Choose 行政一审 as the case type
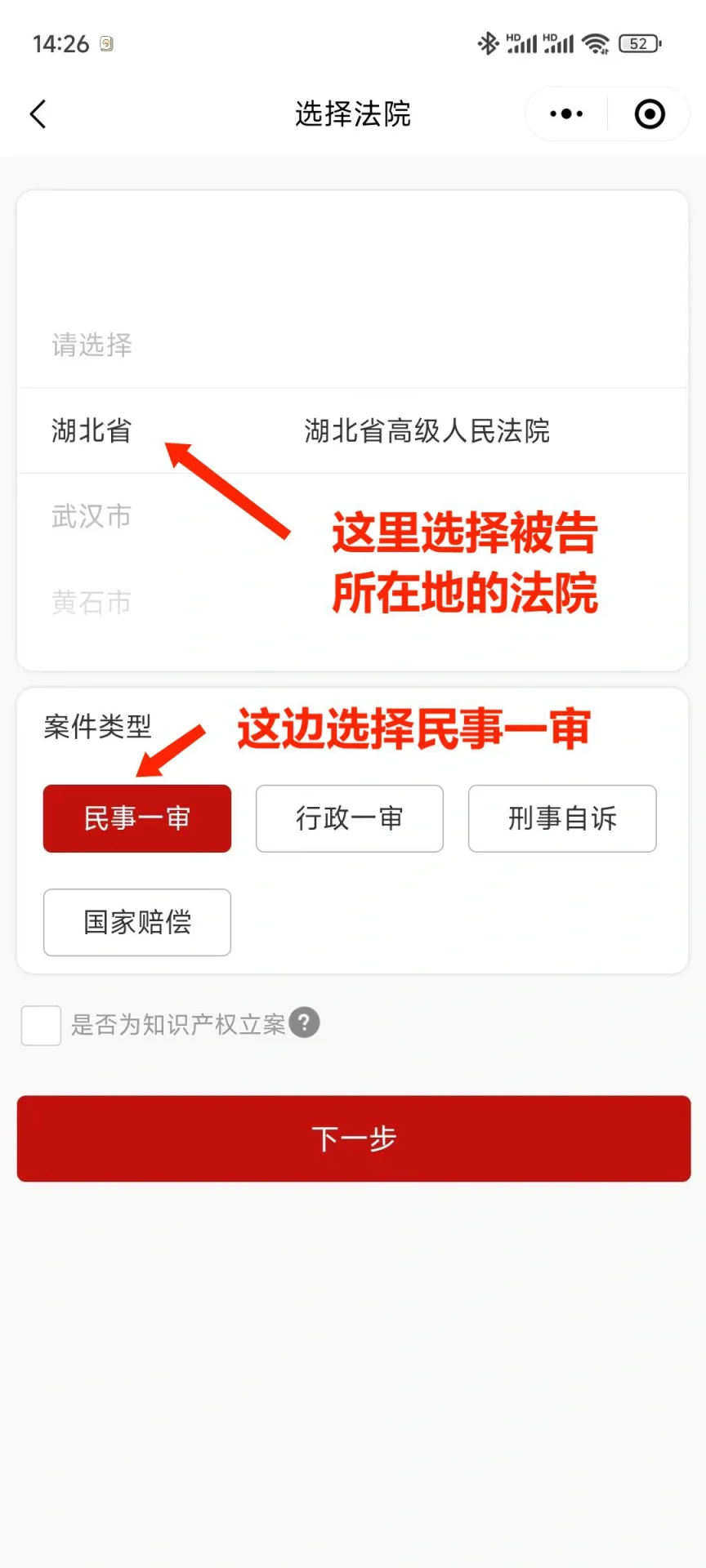 (350, 818)
